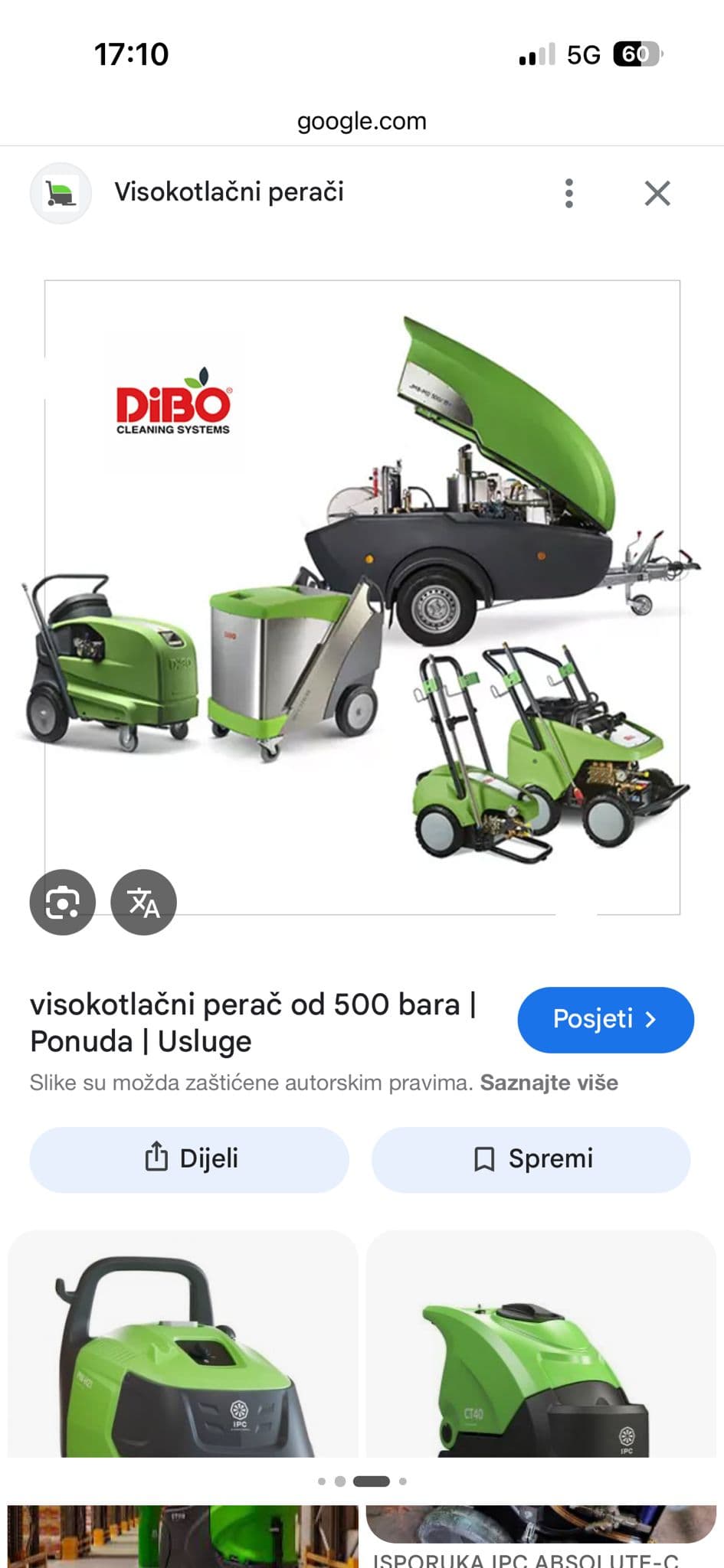Share the image using Dijeli
Image resolution: width=724 pixels, height=1568 pixels.
pos(189,1158)
